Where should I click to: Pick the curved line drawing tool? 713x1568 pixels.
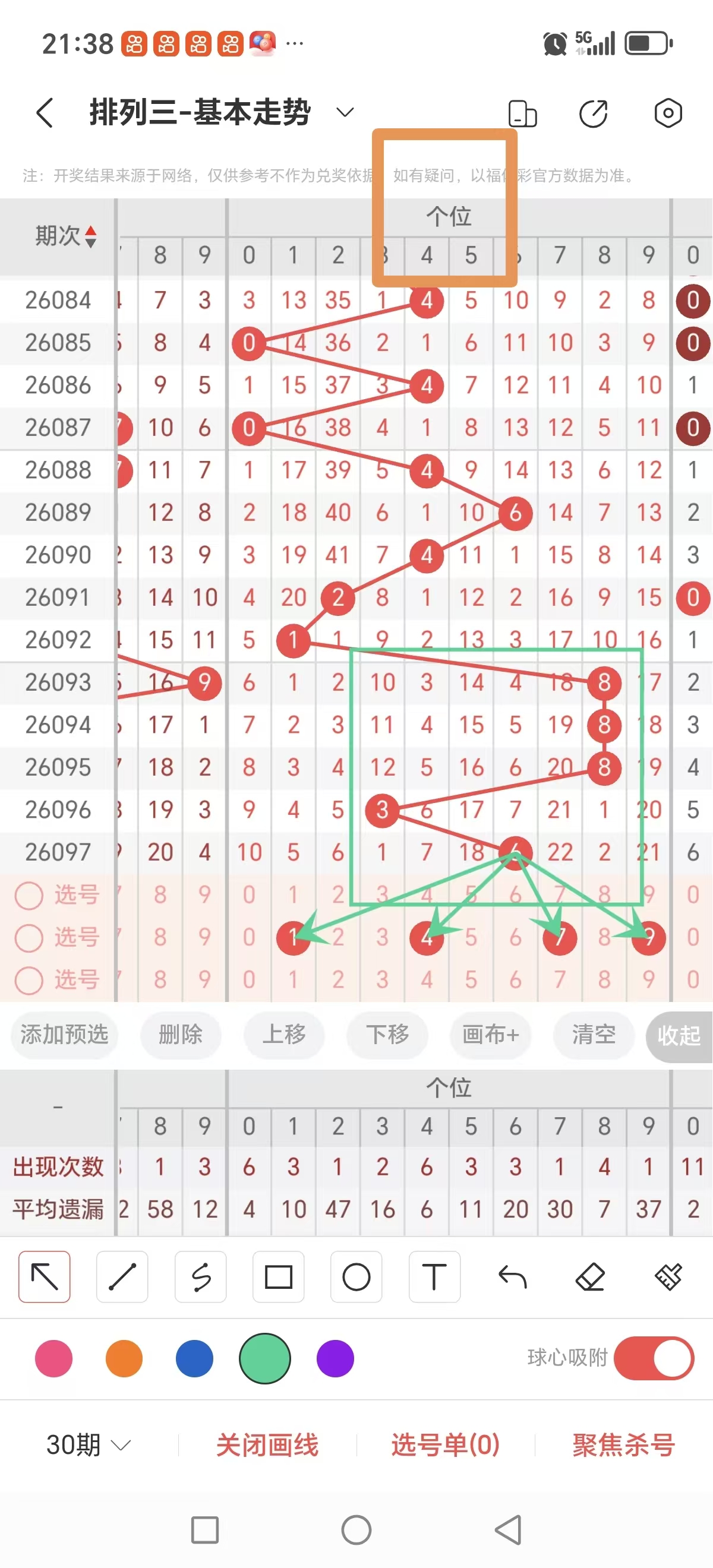200,1276
